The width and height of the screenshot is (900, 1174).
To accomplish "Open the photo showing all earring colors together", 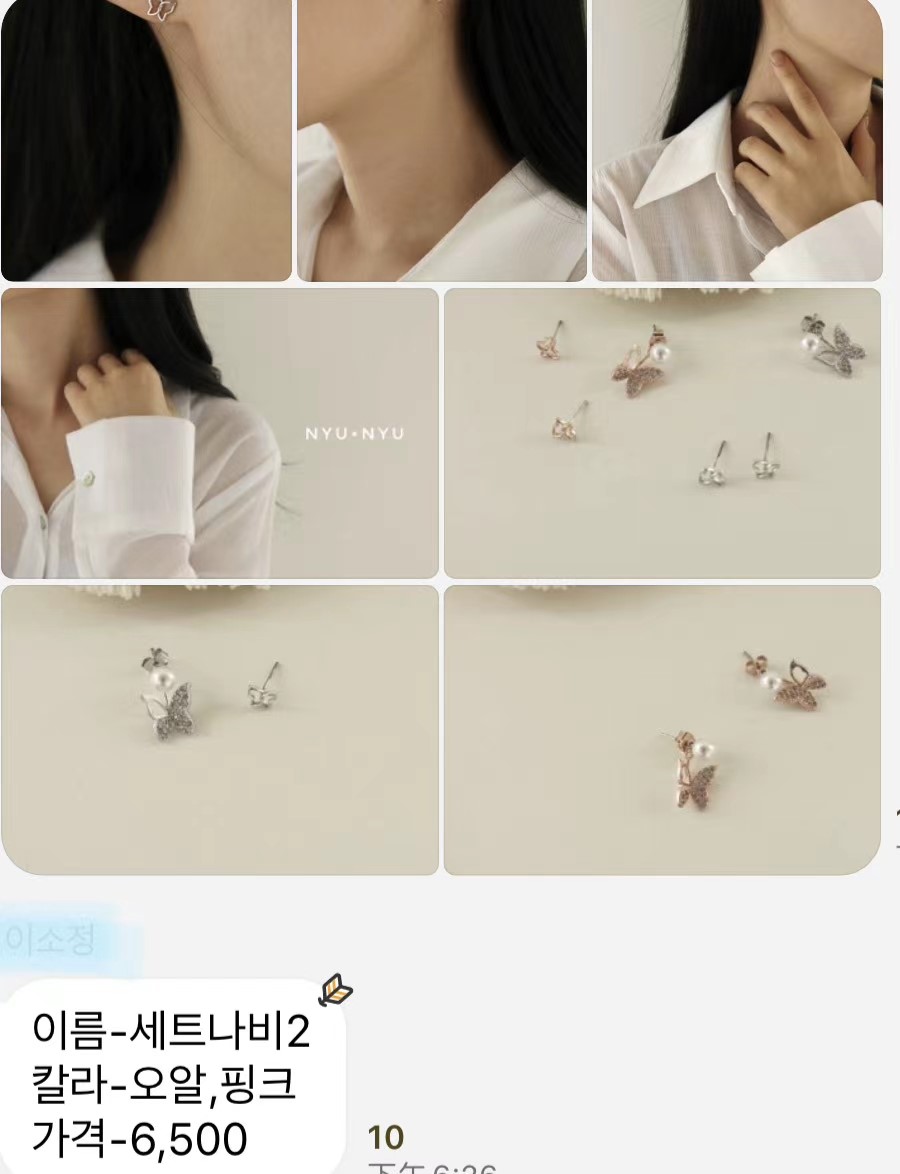I will pyautogui.click(x=662, y=433).
